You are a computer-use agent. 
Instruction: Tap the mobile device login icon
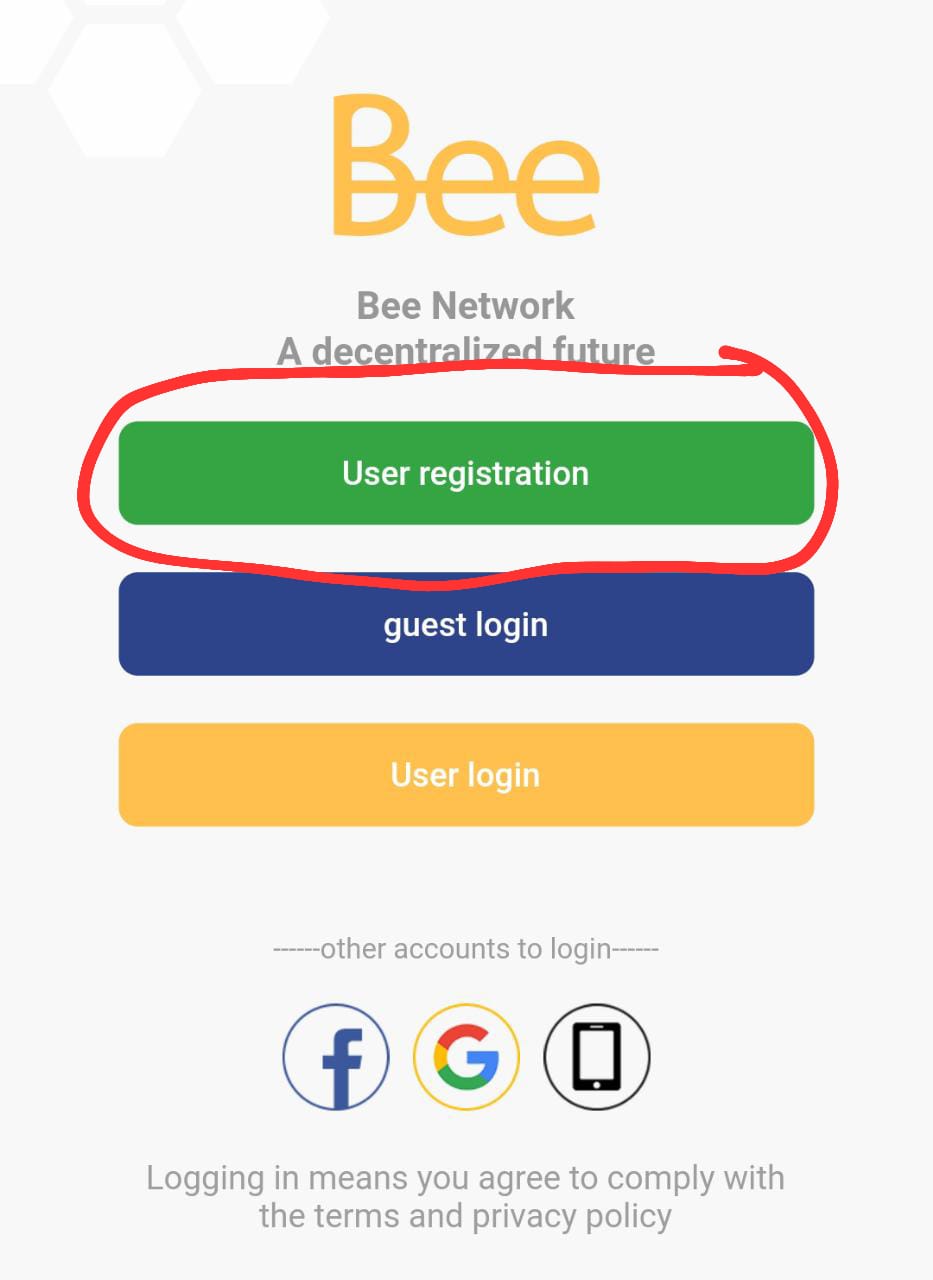click(x=596, y=1055)
